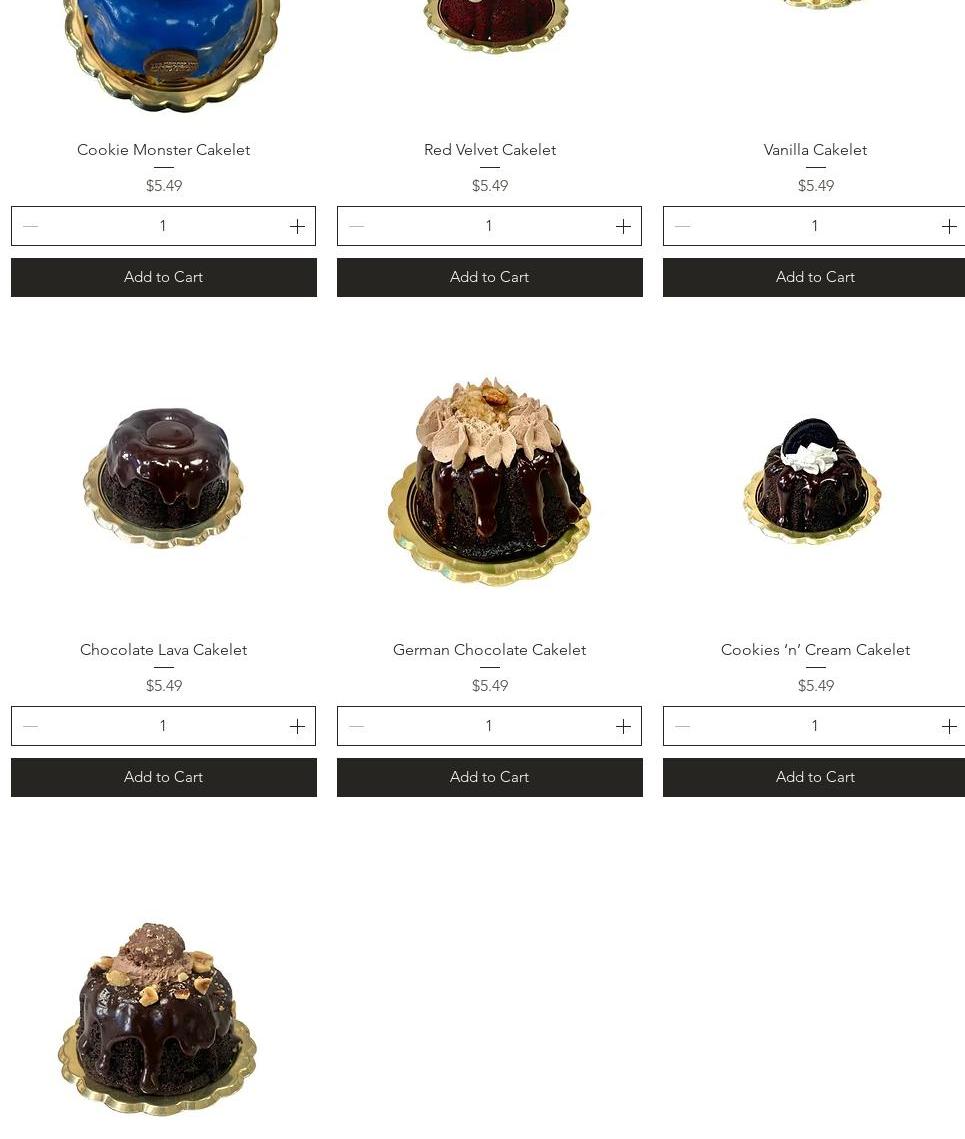This screenshot has height=1139, width=965.
Task: Add Vanilla Cakelet to cart
Action: 814,277
